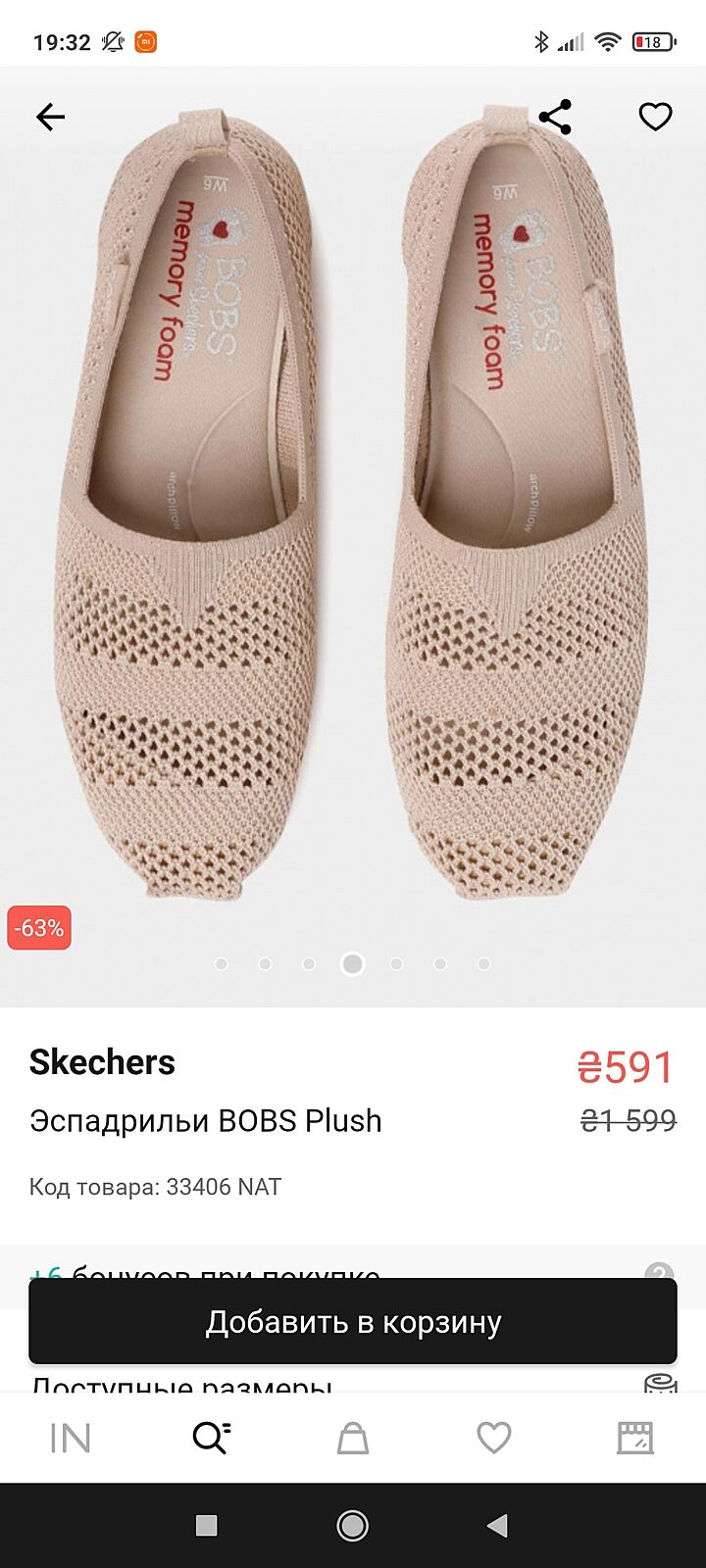
Task: Jump to the first product photo dot
Action: [222, 964]
